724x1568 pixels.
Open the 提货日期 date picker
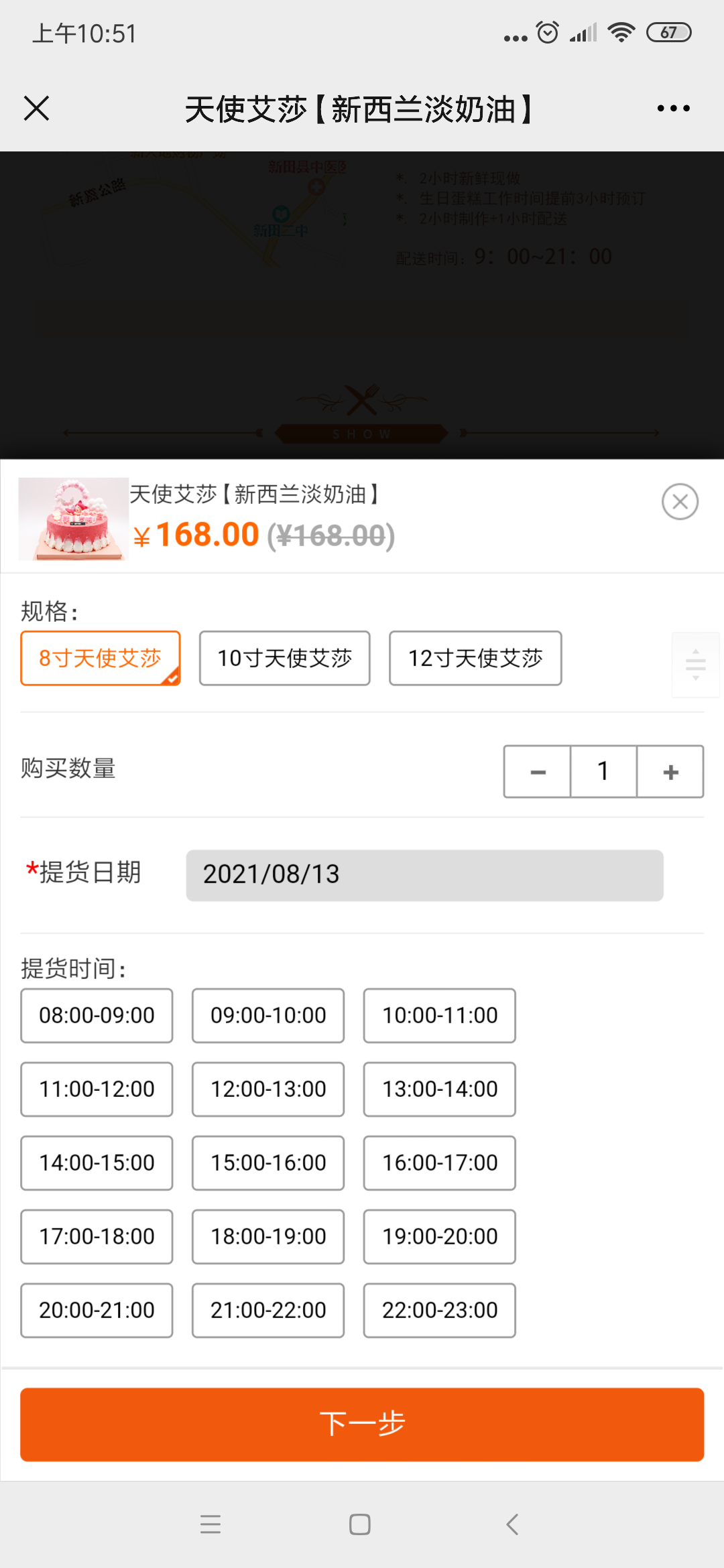(x=425, y=875)
